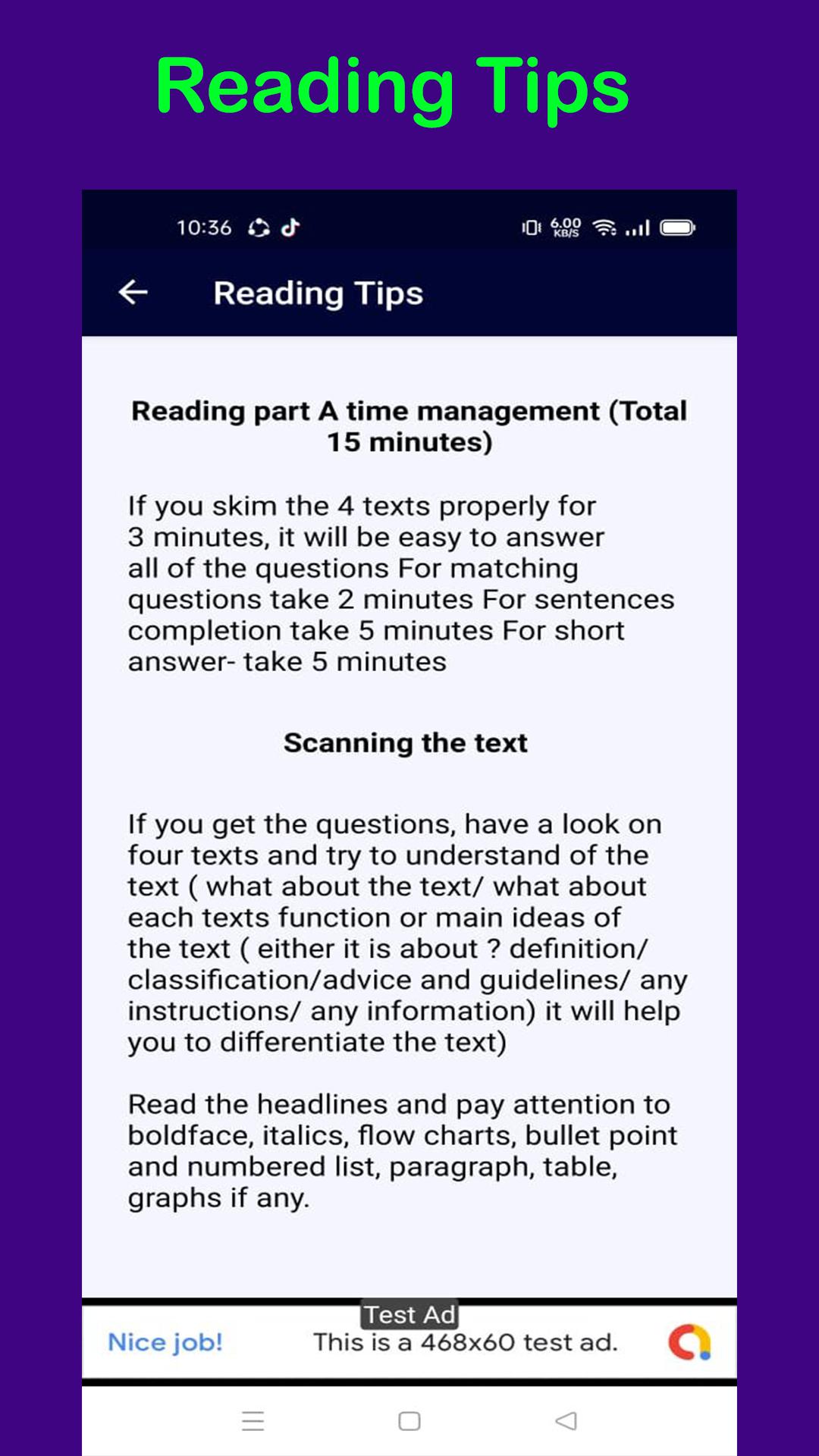Image resolution: width=819 pixels, height=1456 pixels.
Task: Tap the battery indicator icon
Action: (679, 227)
